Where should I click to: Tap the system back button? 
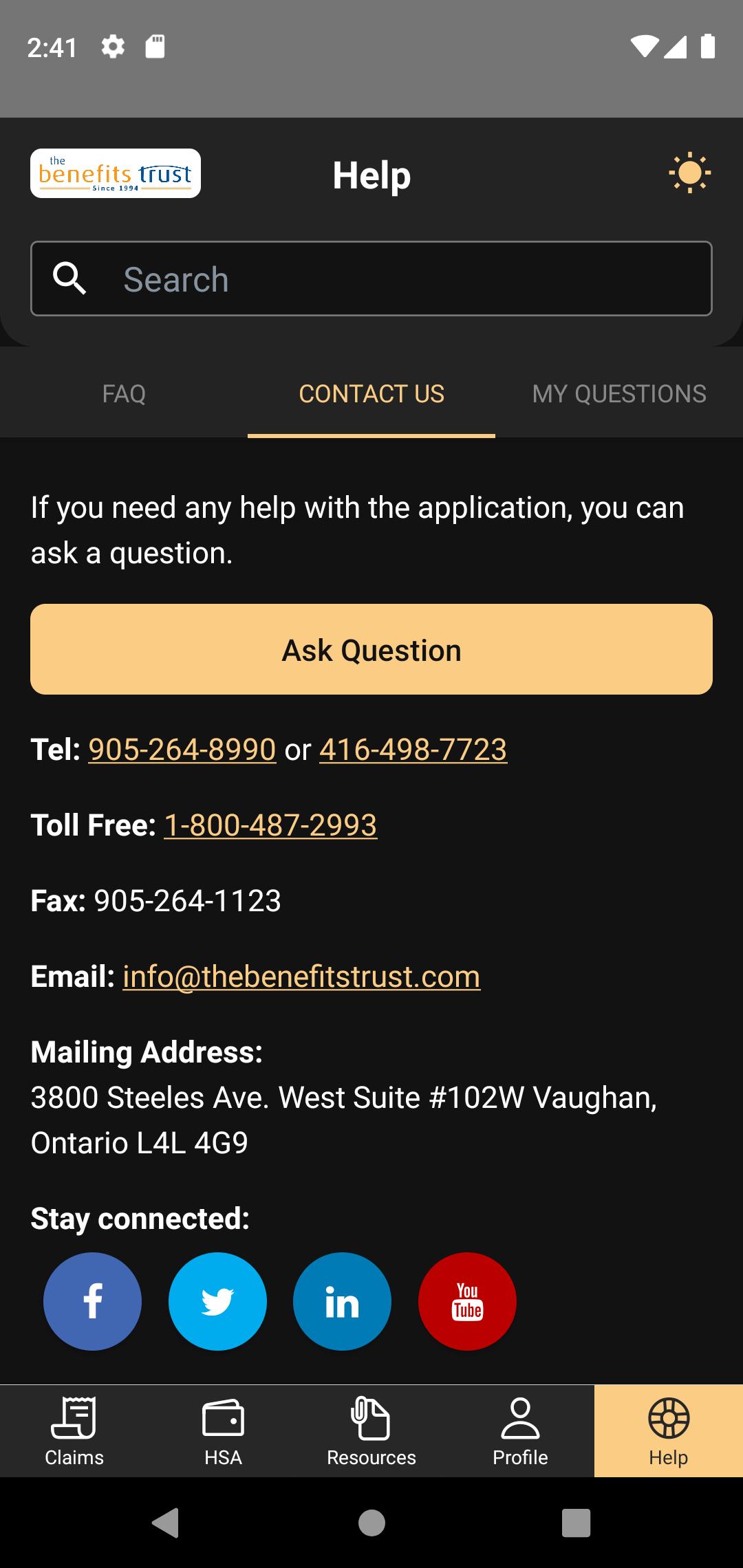tap(166, 1523)
